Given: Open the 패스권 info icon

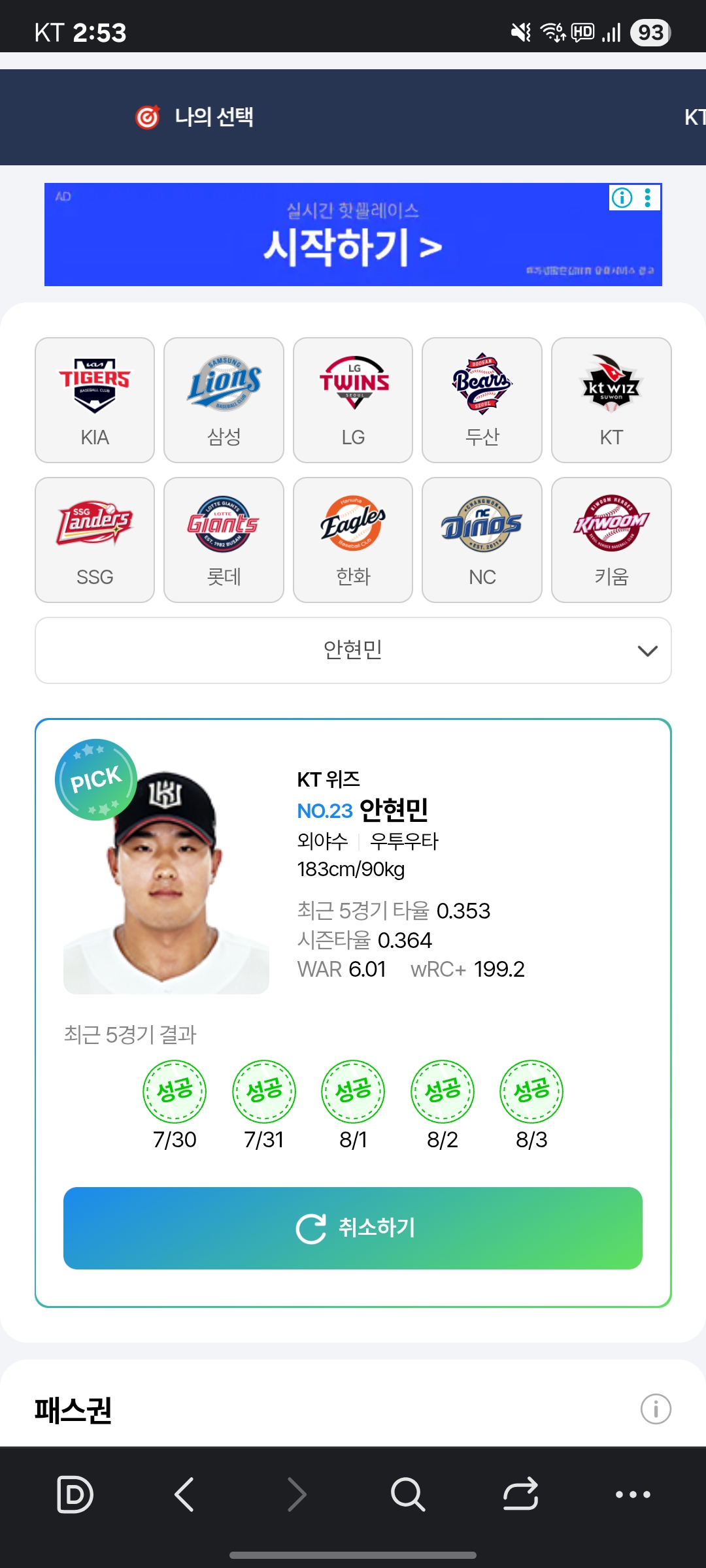Looking at the screenshot, I should (656, 1409).
